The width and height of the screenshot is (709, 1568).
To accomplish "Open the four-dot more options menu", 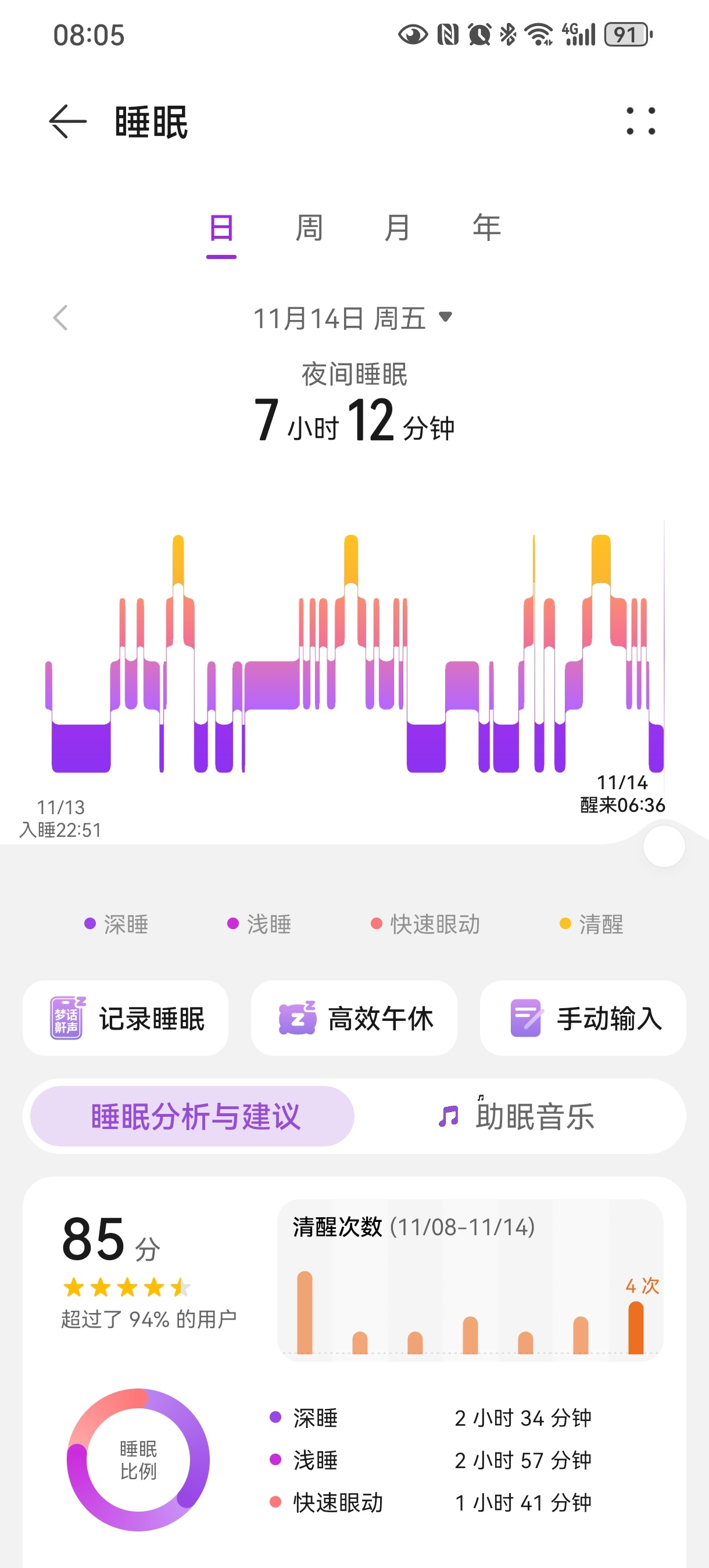I will click(641, 121).
